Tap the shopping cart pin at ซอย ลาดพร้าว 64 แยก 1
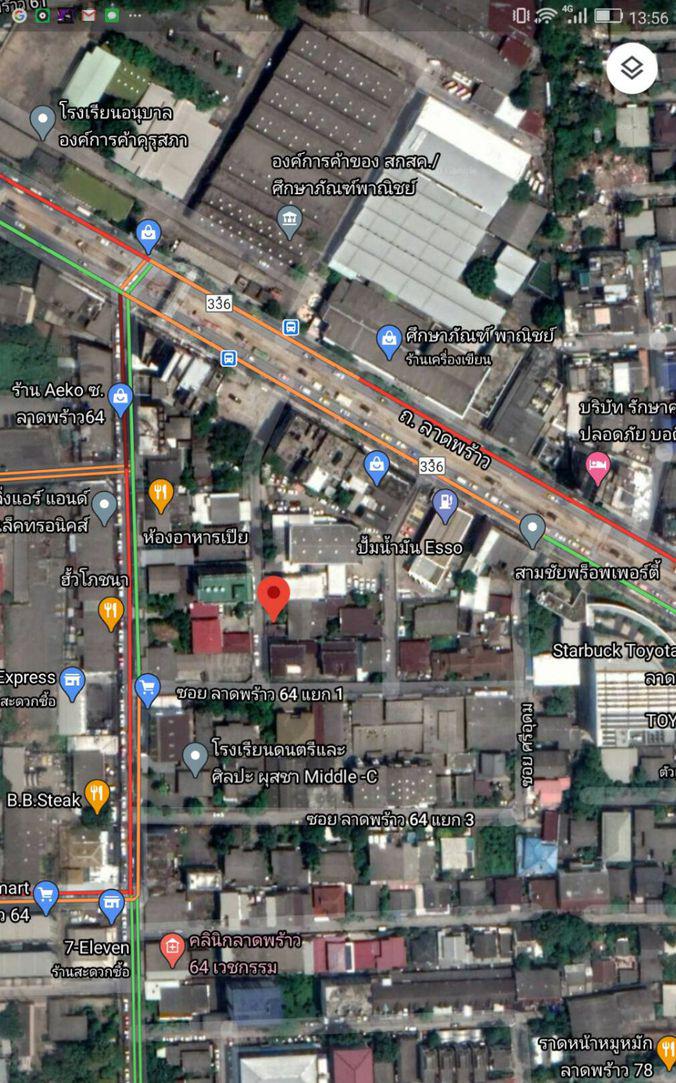676x1083 pixels. pos(146,690)
